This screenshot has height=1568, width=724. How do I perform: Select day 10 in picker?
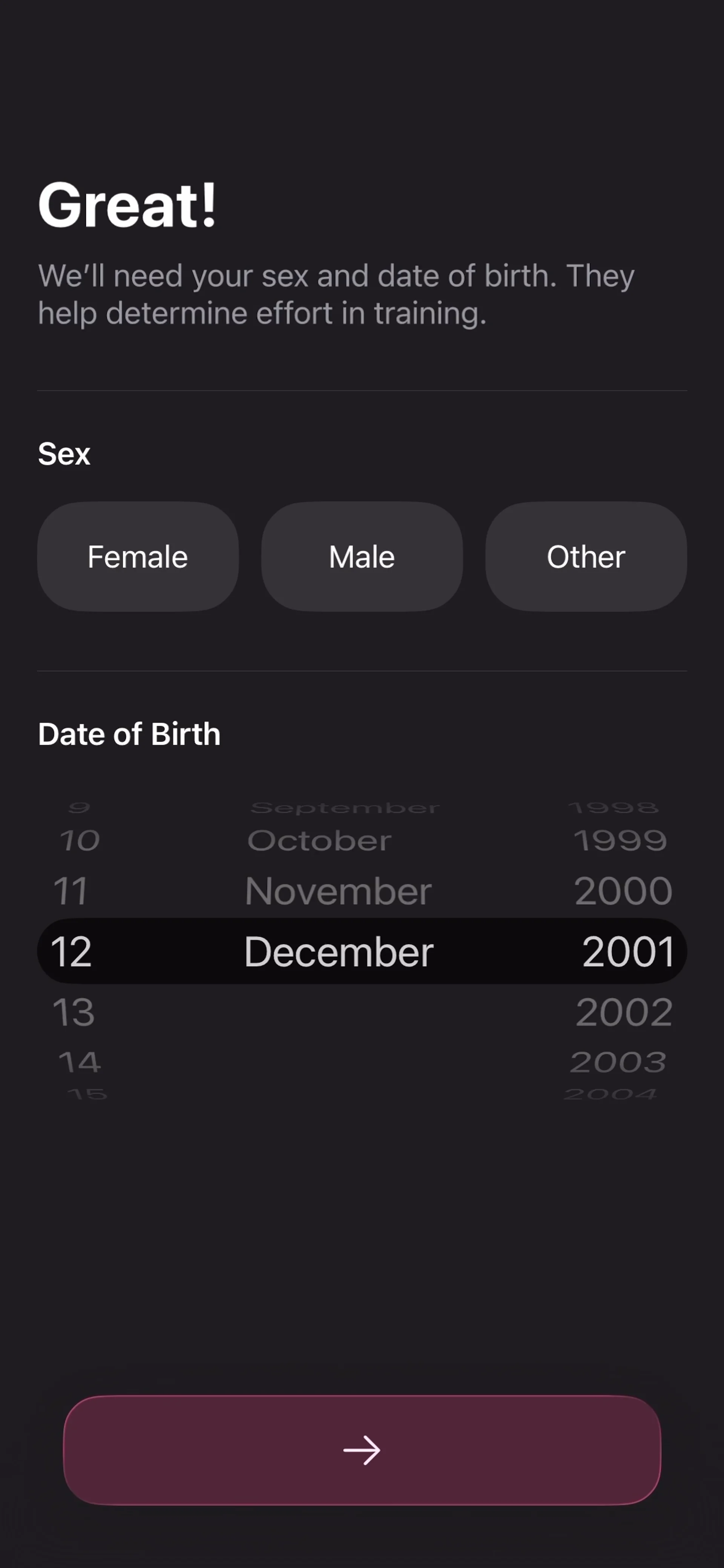[80, 841]
